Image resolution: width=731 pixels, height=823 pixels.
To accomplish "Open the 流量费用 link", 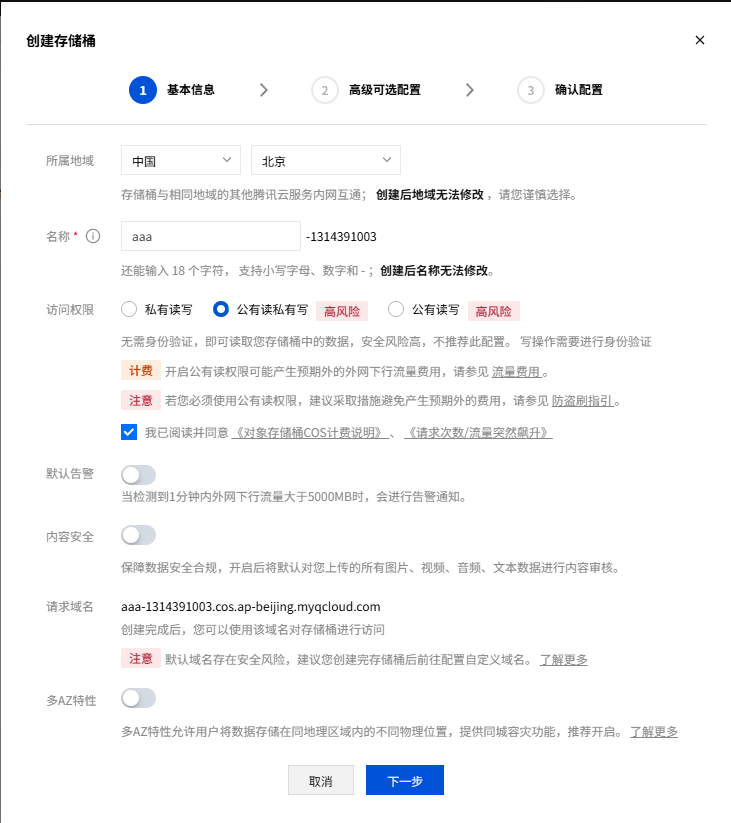I will [517, 372].
